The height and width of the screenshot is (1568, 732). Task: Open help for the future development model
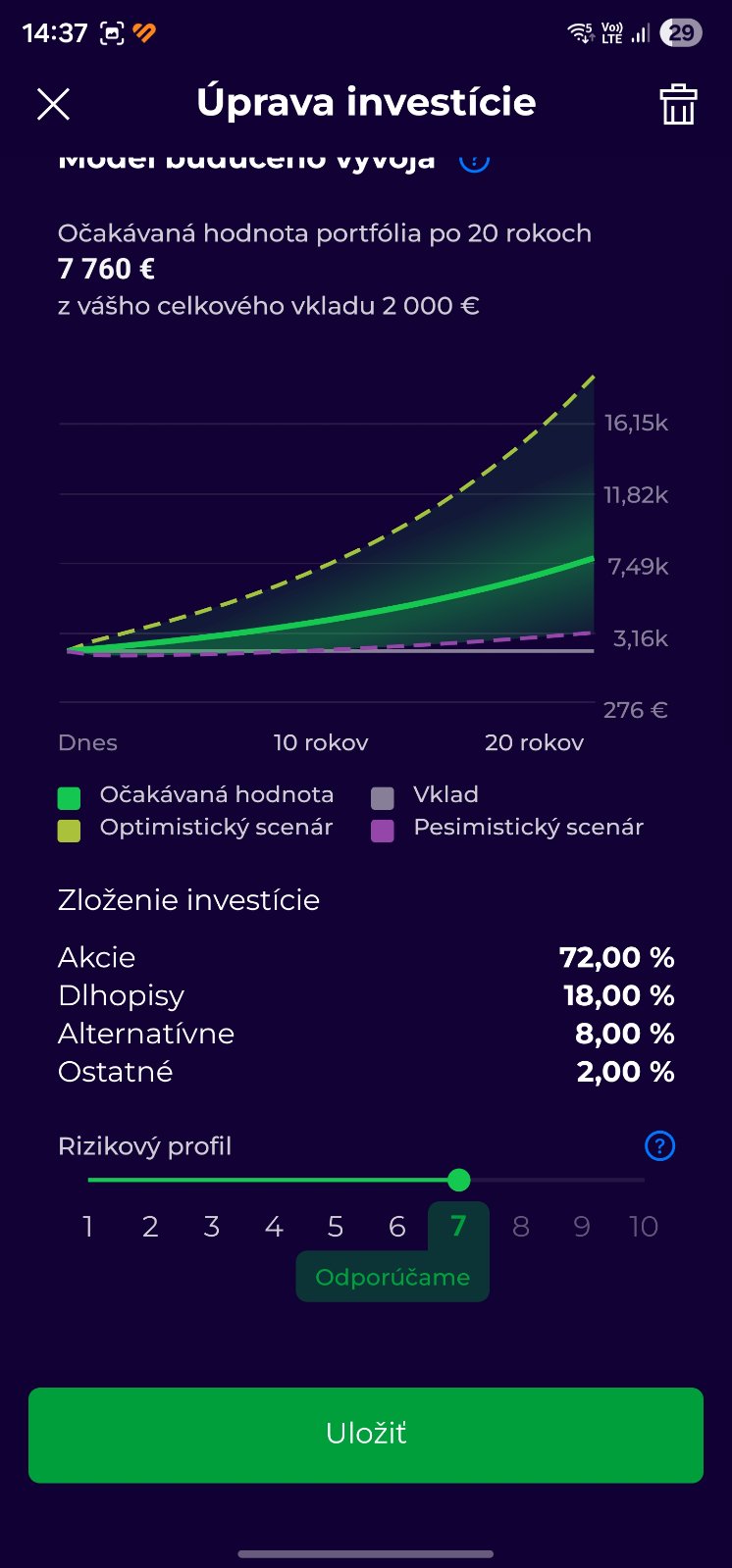pos(474,161)
